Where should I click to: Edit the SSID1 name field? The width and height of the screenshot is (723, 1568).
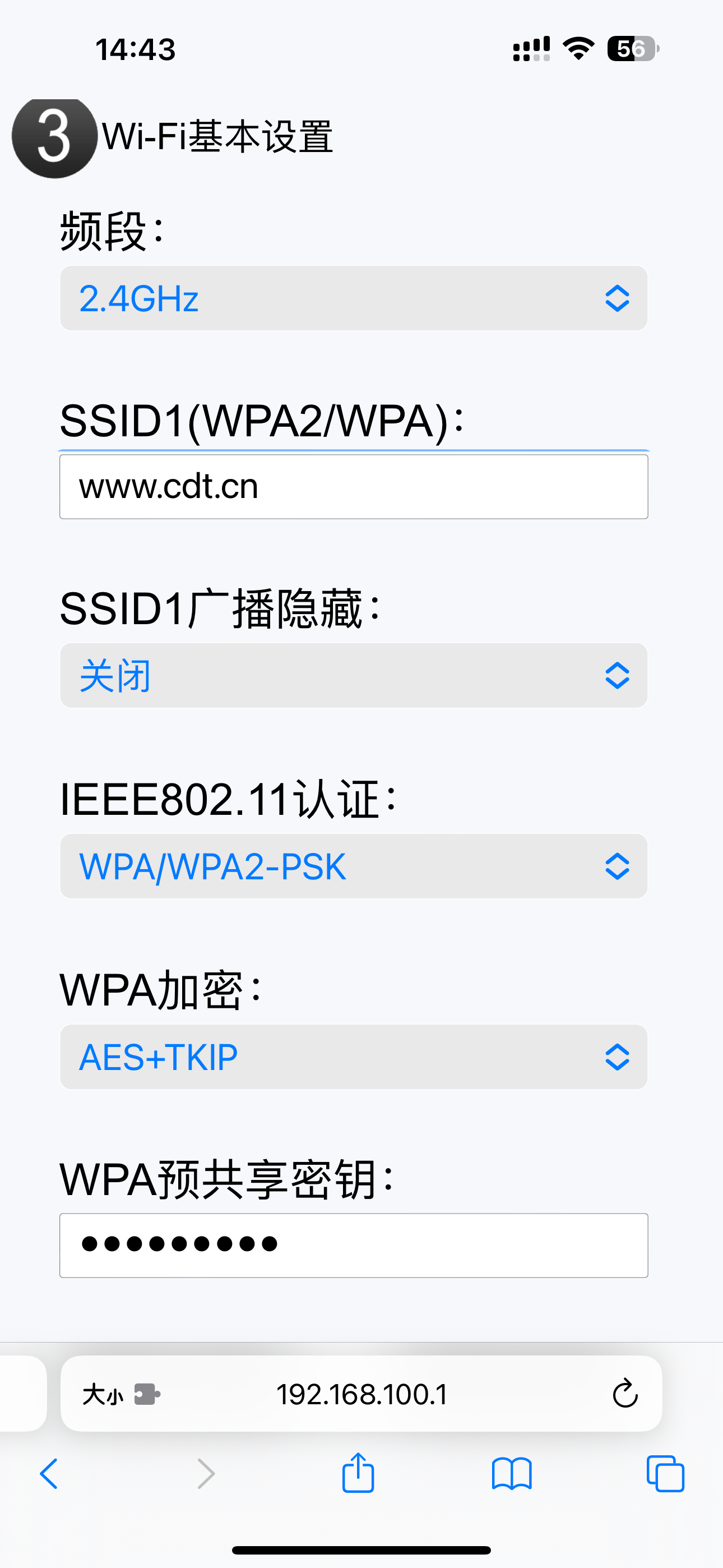click(353, 487)
